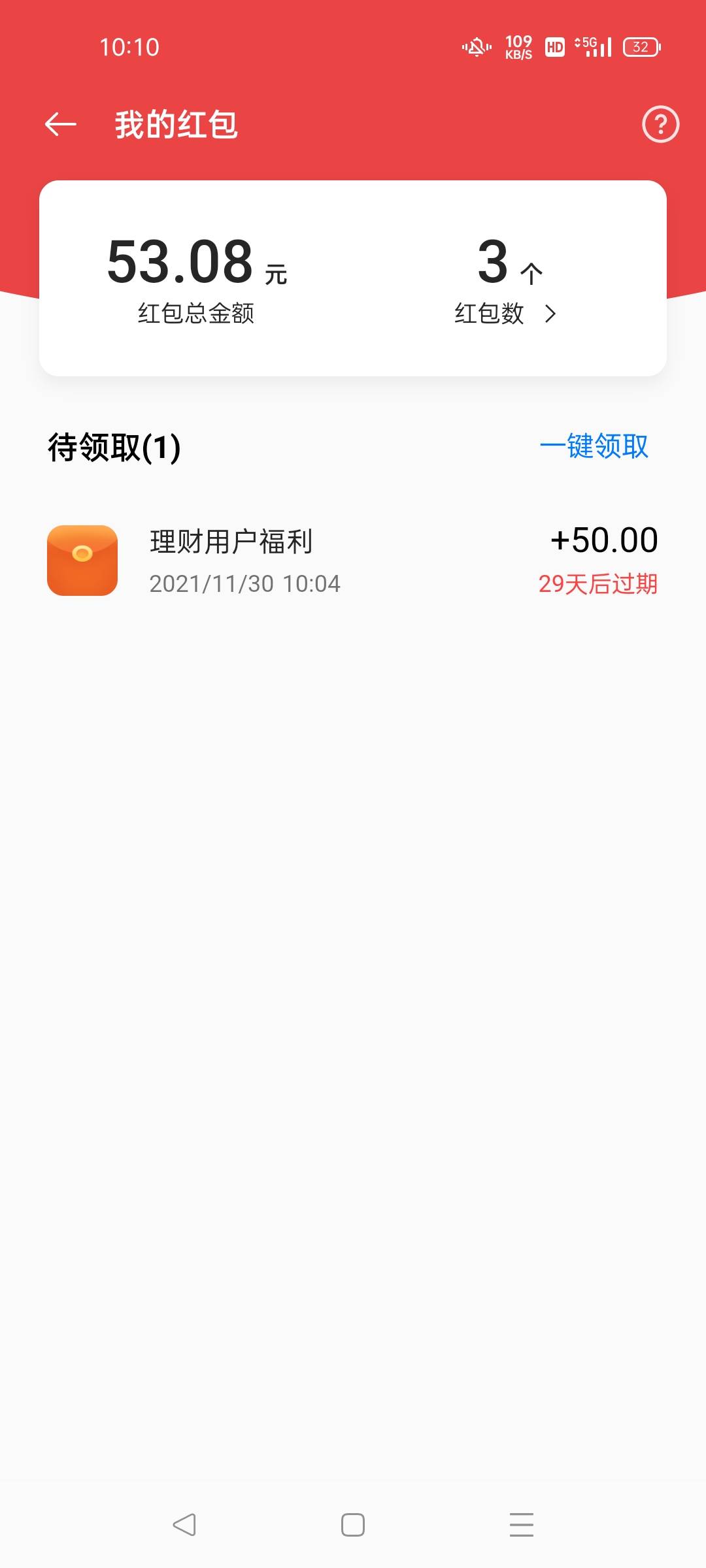Viewport: 706px width, 1568px height.
Task: Open the help question mark icon
Action: (660, 124)
